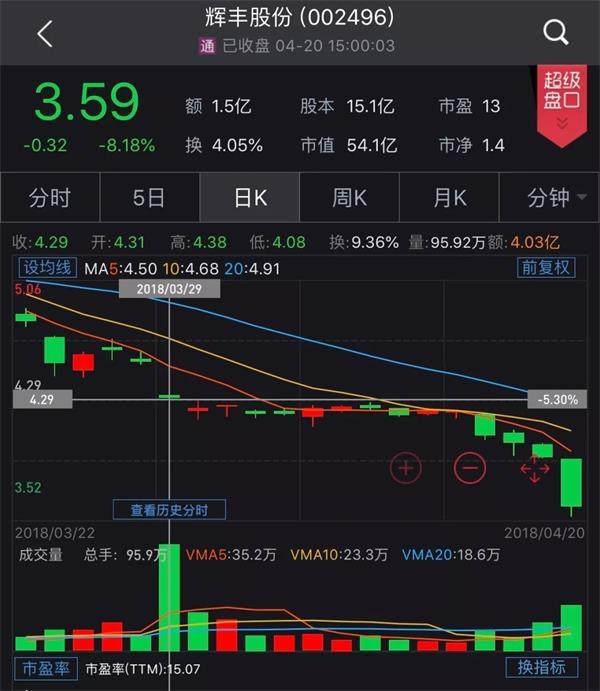
Task: Open 查看历史分时 for selected date
Action: tap(169, 509)
